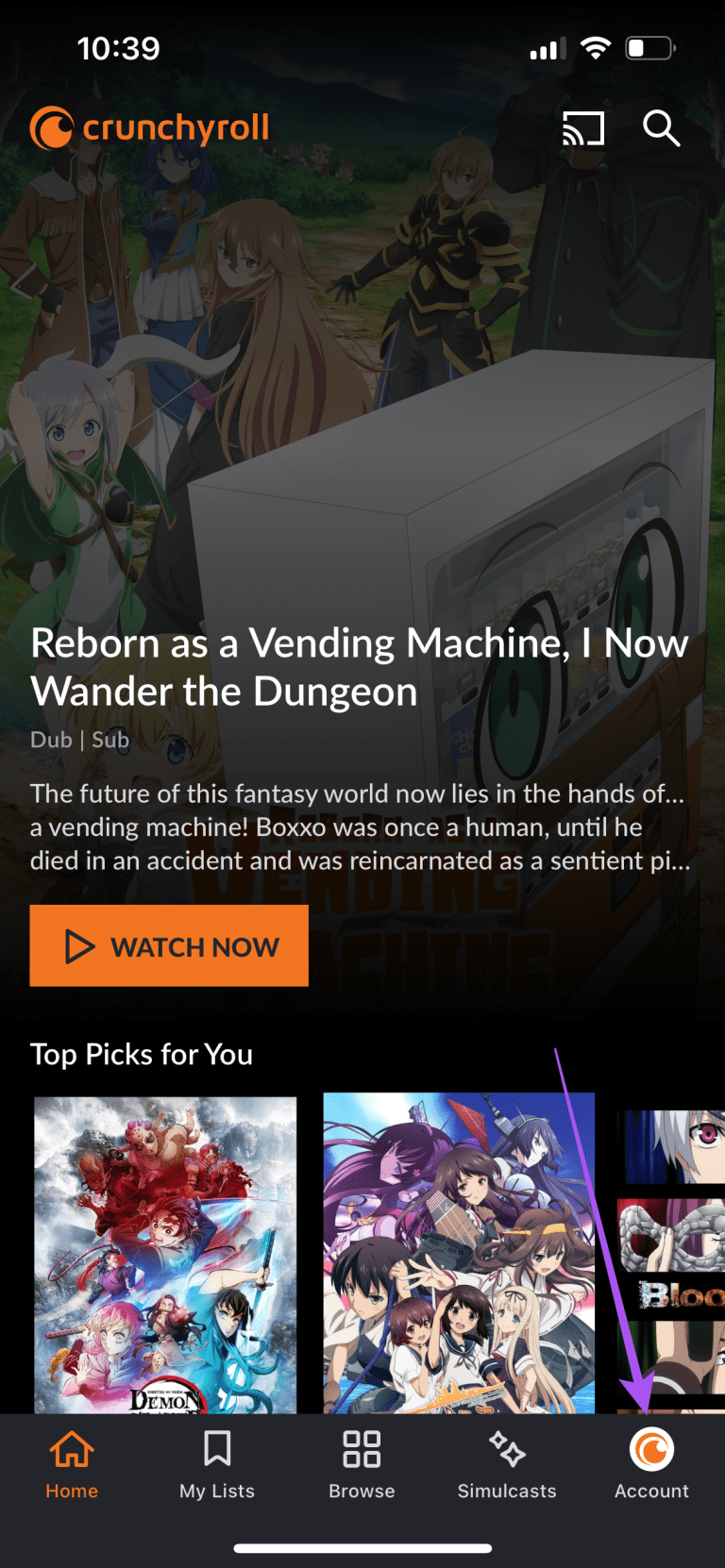This screenshot has width=725, height=1568.
Task: Tap the Wi-Fi indicator in status bar
Action: pyautogui.click(x=596, y=47)
